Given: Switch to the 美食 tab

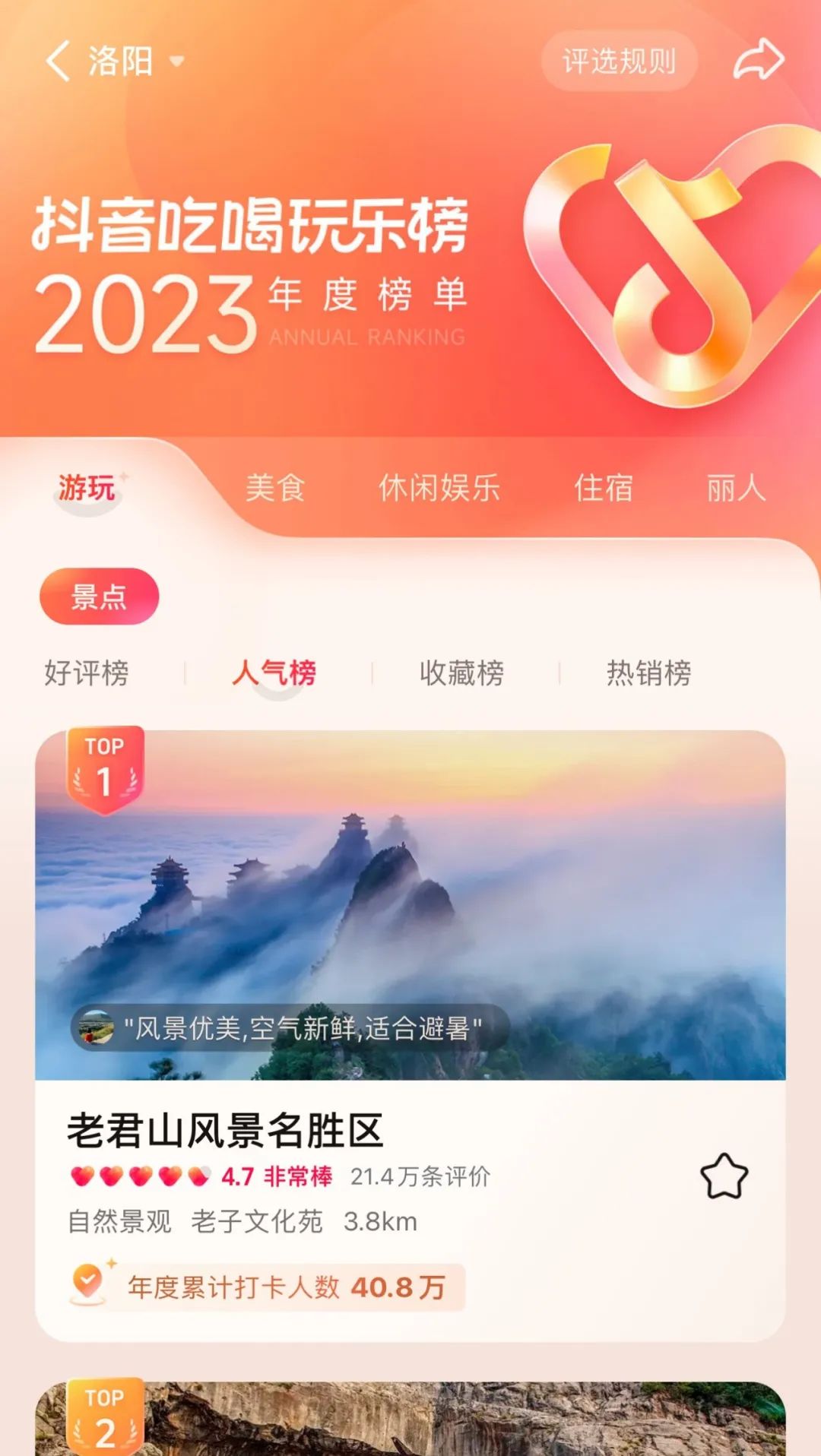Looking at the screenshot, I should pyautogui.click(x=275, y=488).
